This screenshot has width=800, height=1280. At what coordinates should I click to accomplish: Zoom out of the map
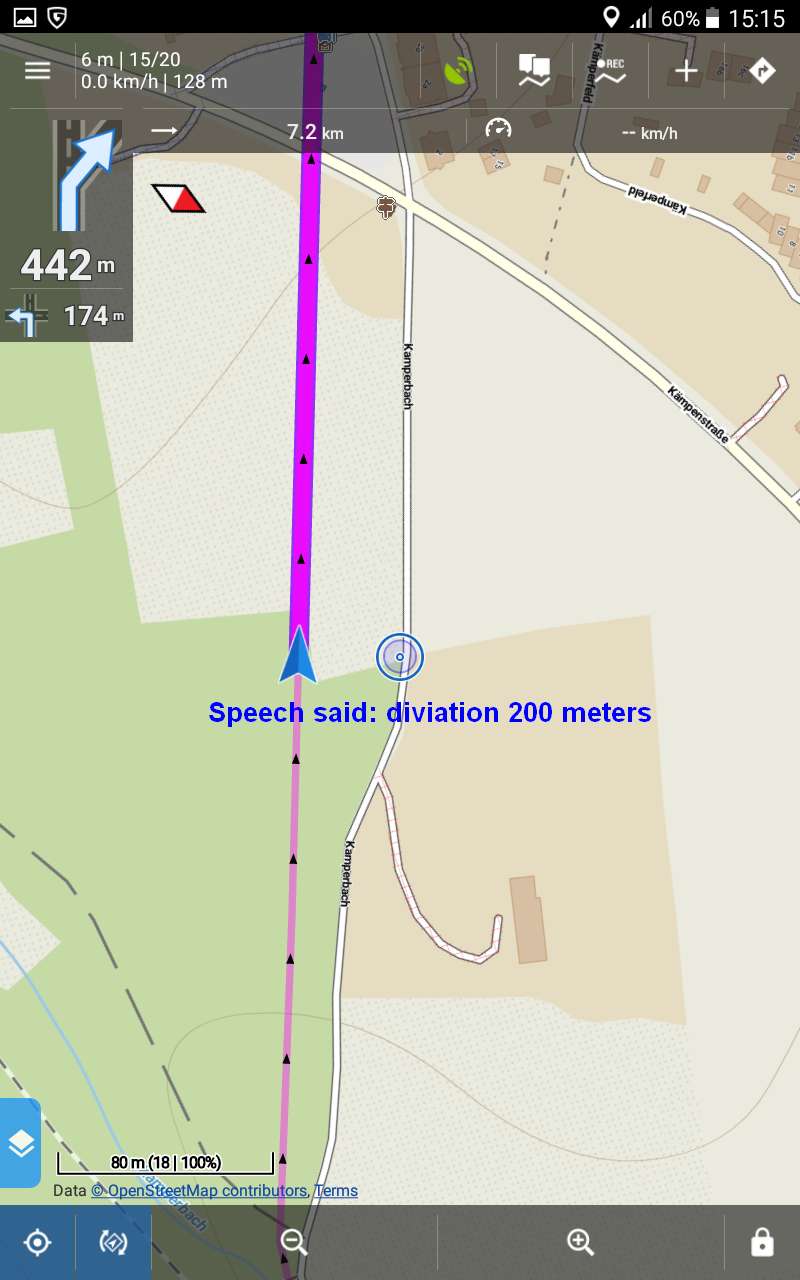pyautogui.click(x=294, y=1243)
